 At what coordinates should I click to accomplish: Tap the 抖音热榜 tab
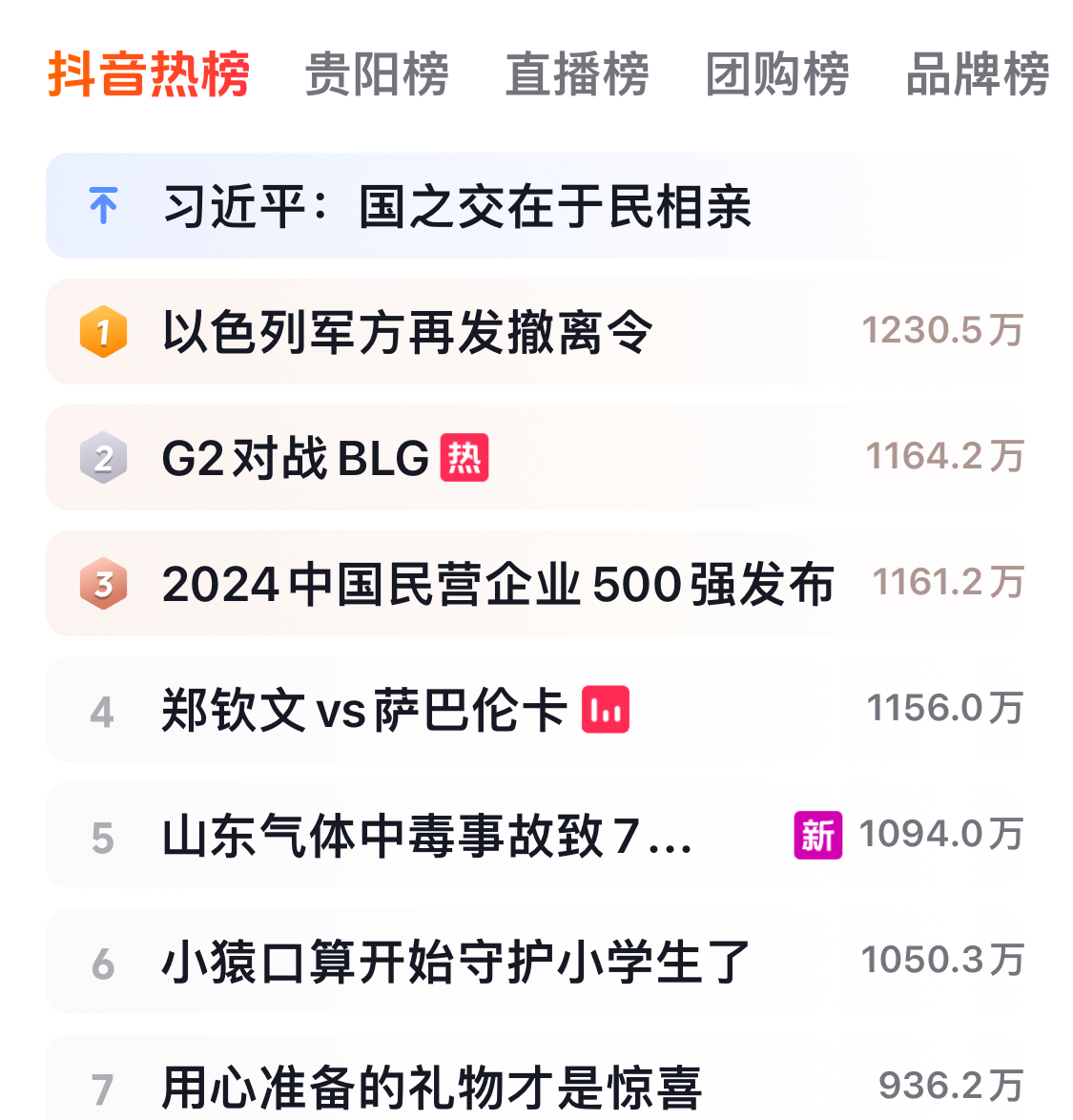tap(149, 74)
